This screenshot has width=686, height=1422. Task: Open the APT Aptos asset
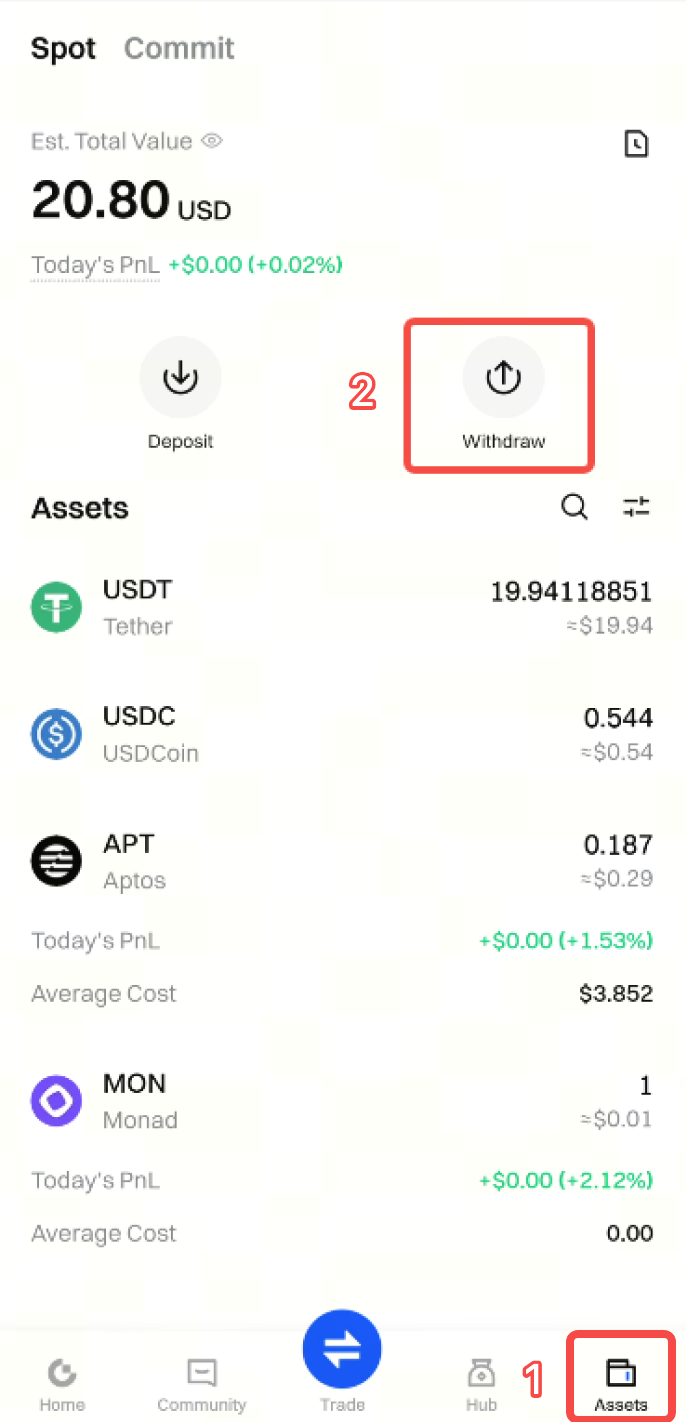(340, 861)
